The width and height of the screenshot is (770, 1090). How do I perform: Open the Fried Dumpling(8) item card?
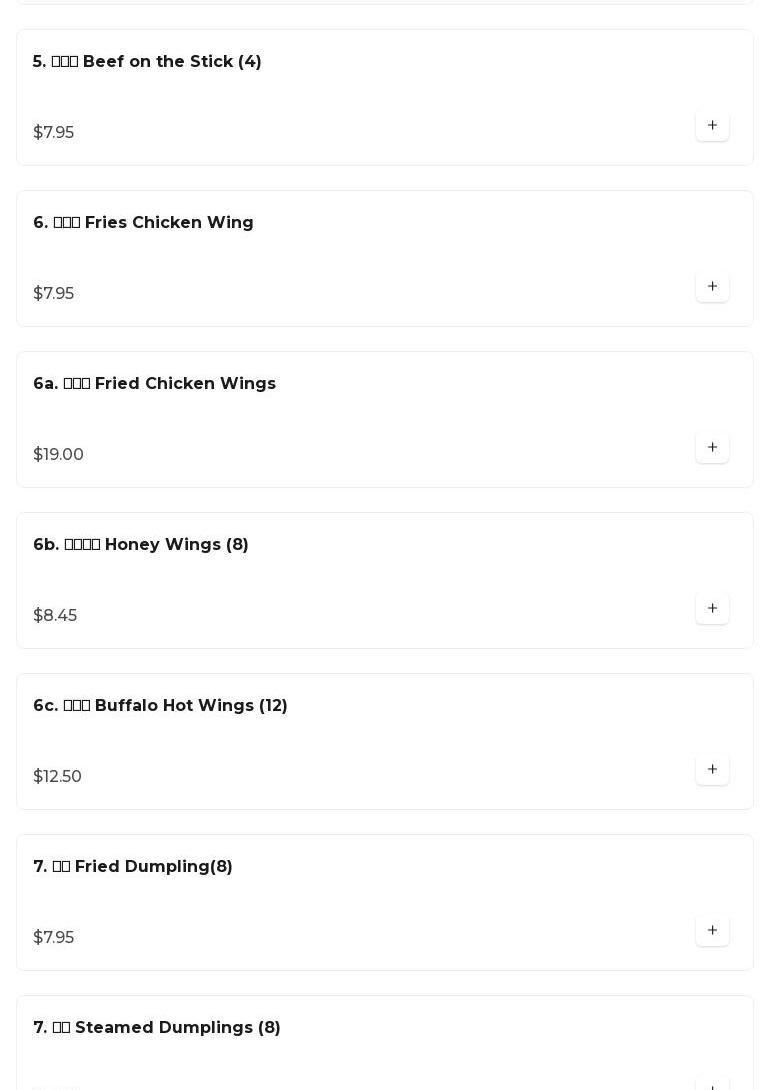[133, 867]
